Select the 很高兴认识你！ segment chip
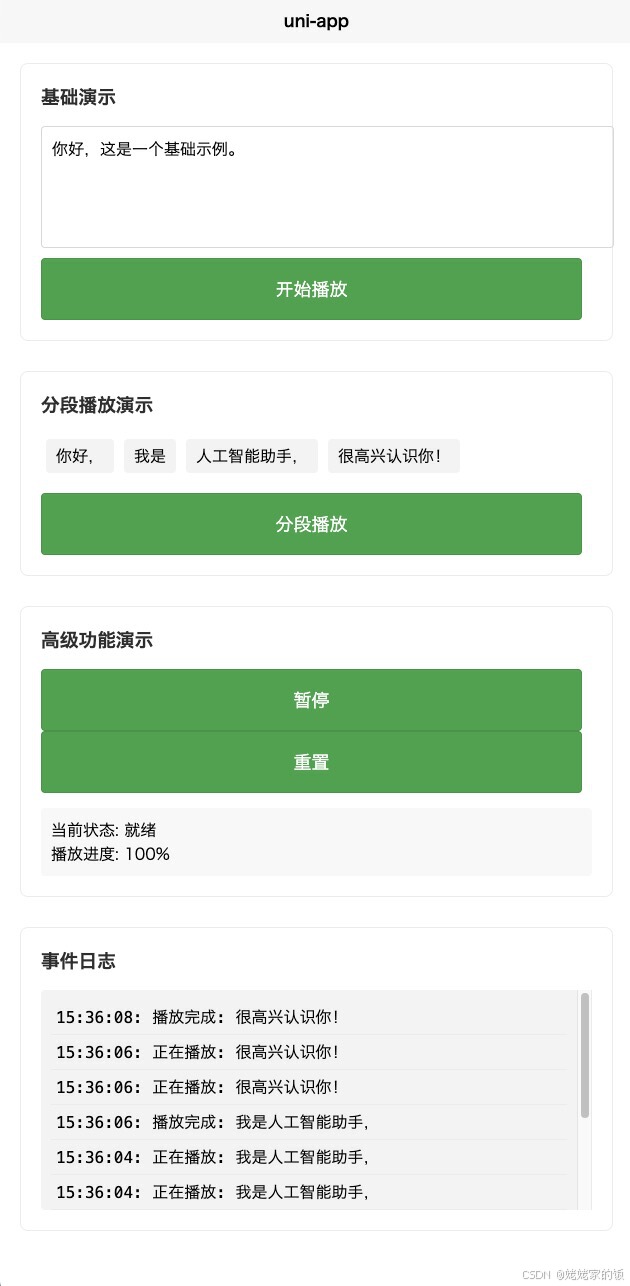The height and width of the screenshot is (1286, 630). [x=393, y=456]
